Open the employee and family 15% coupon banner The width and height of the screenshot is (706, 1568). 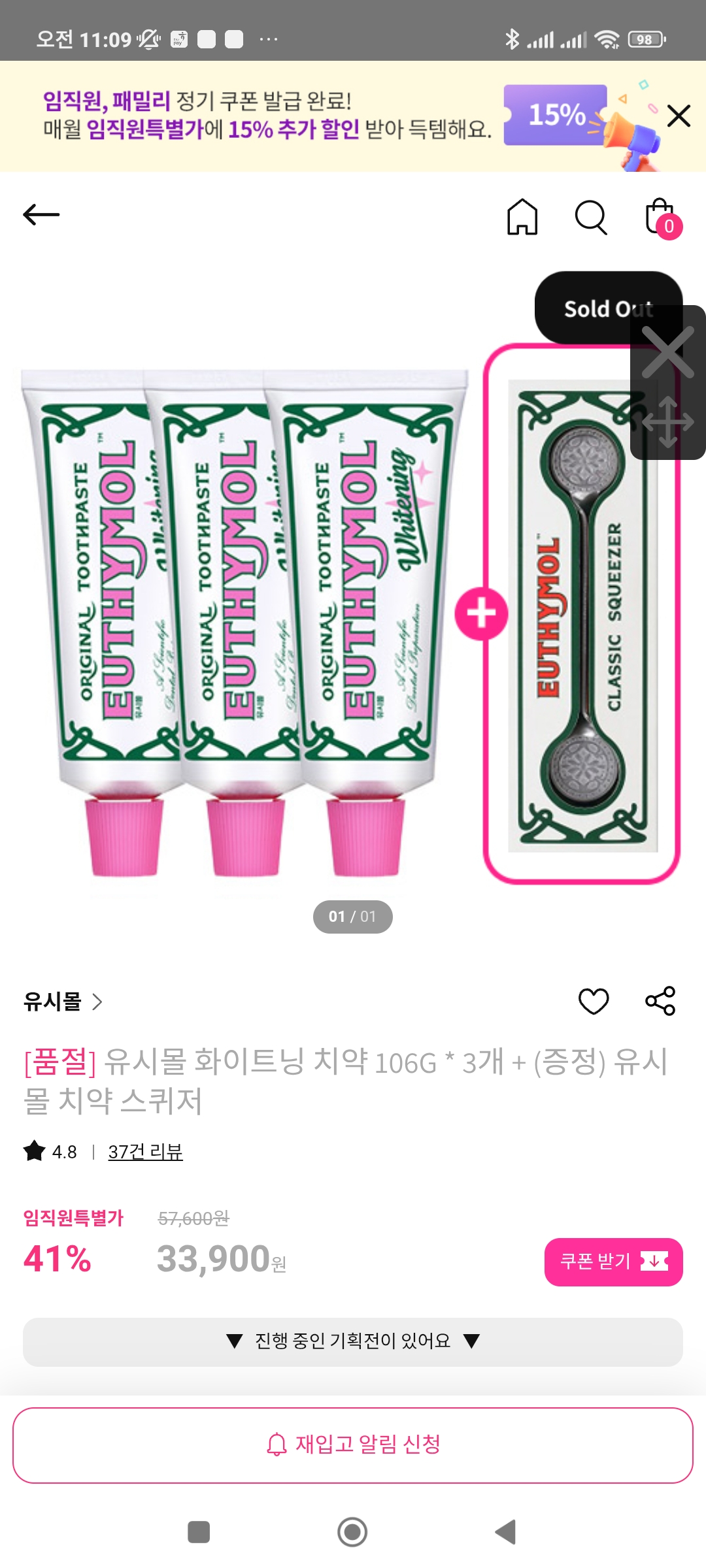tap(268, 116)
